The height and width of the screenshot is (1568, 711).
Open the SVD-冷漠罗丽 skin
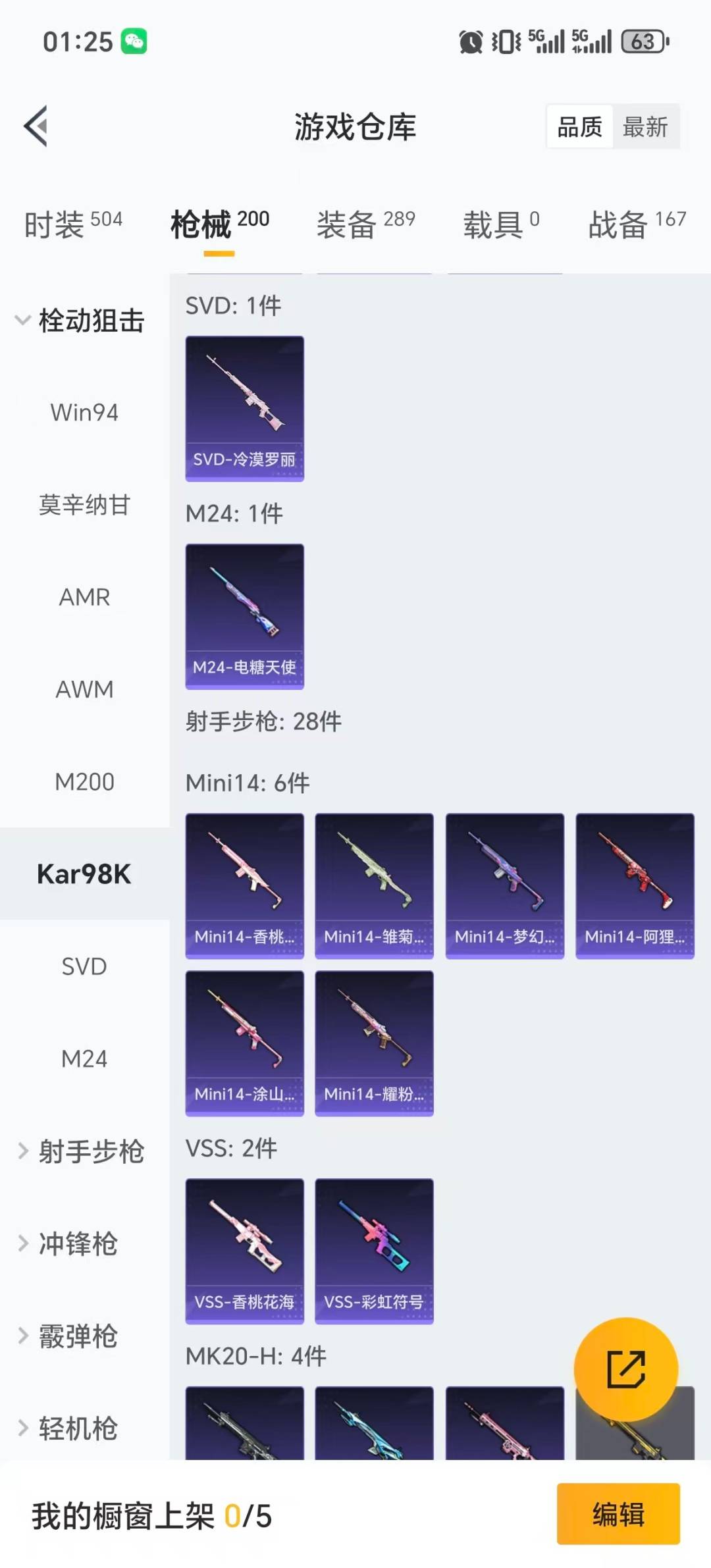pos(244,407)
